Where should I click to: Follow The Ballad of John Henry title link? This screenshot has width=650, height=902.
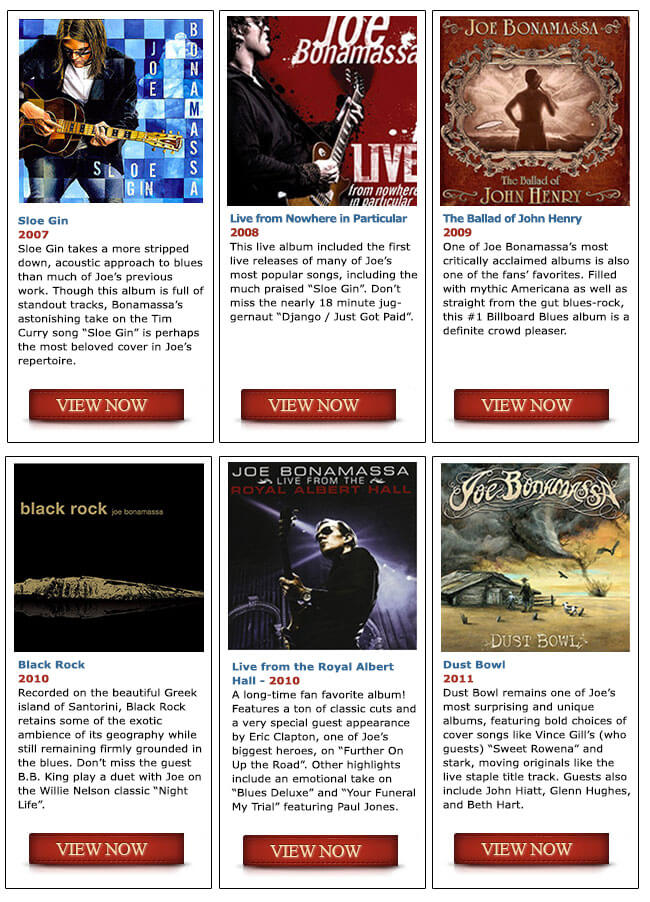(x=512, y=218)
